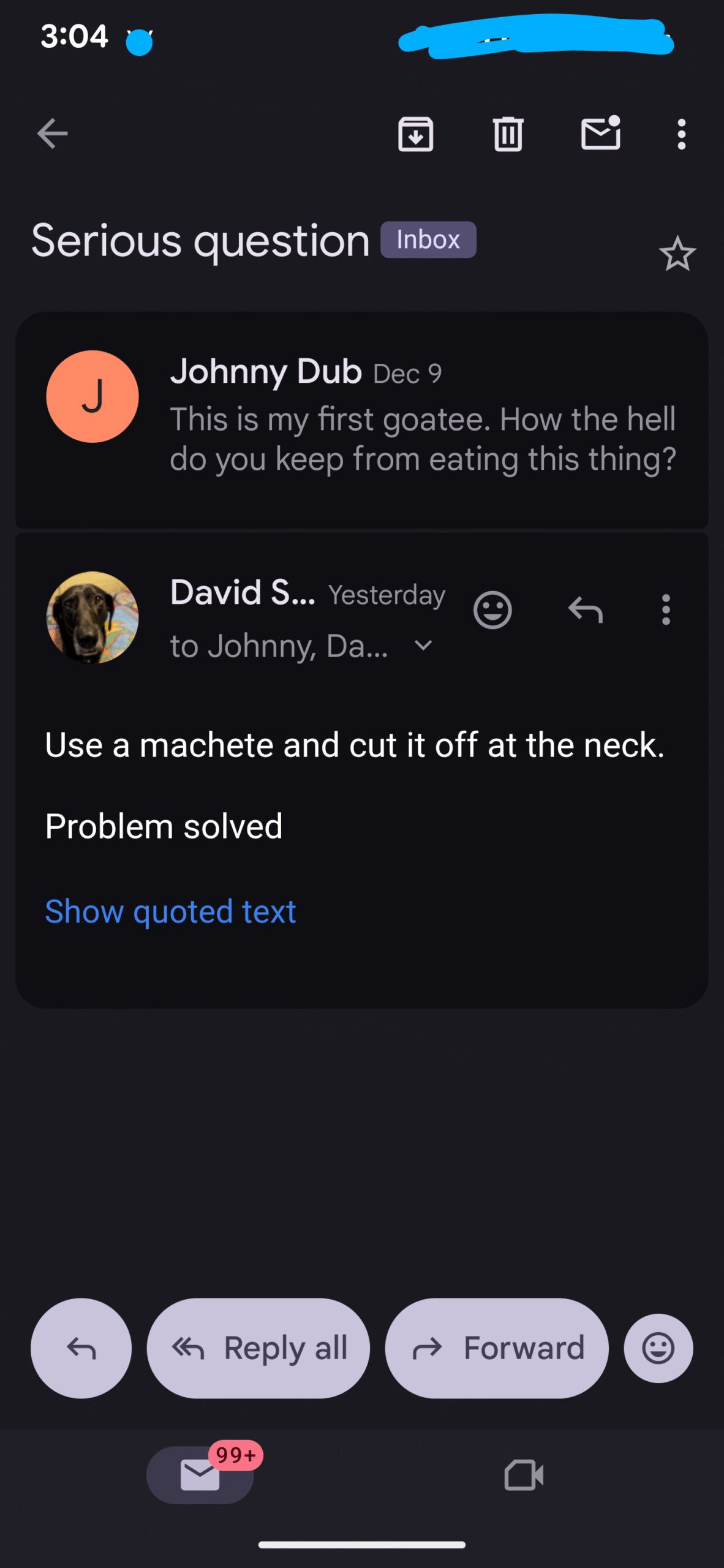
Task: Open the top toolbar overflow menu
Action: [681, 134]
